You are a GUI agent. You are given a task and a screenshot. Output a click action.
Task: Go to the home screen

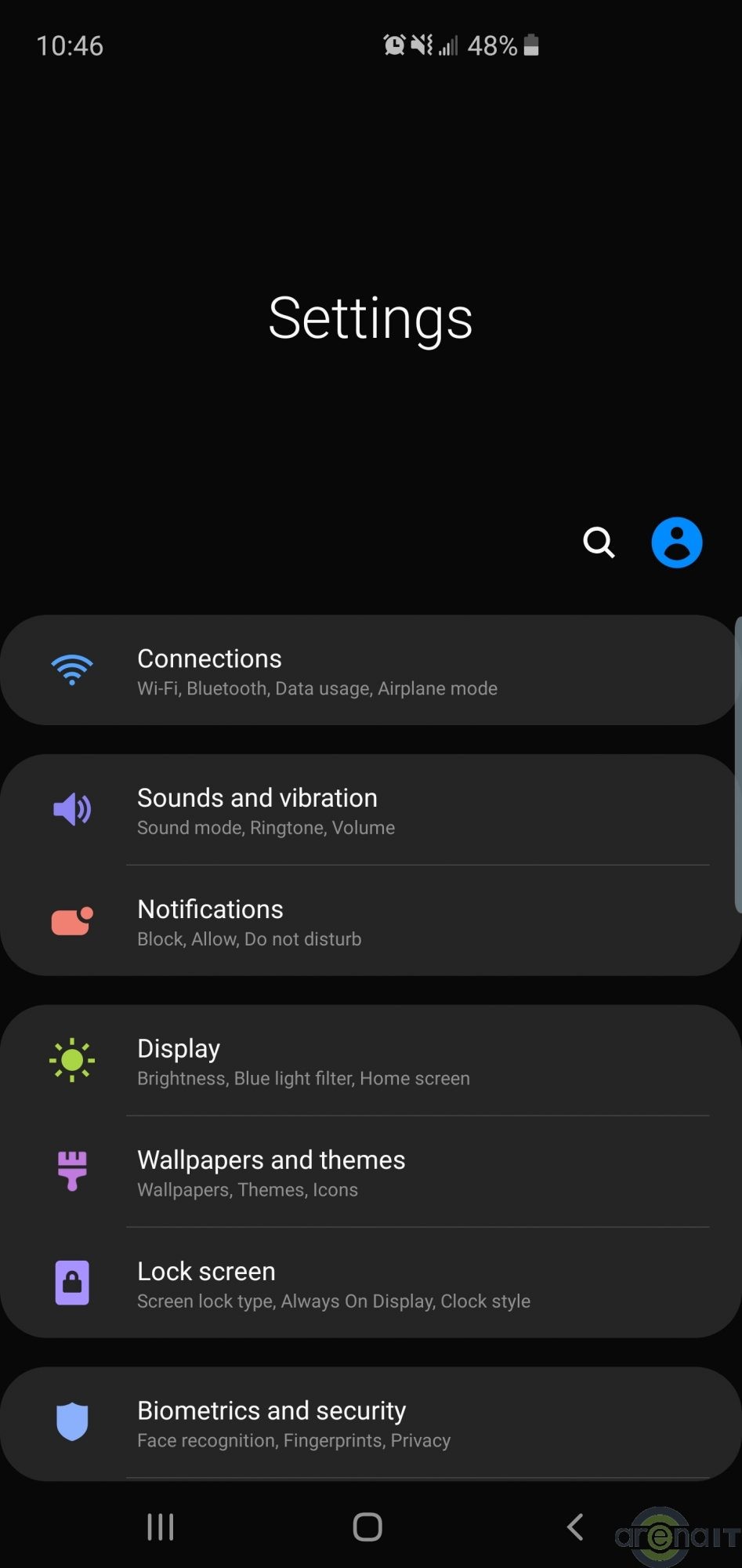(367, 1526)
